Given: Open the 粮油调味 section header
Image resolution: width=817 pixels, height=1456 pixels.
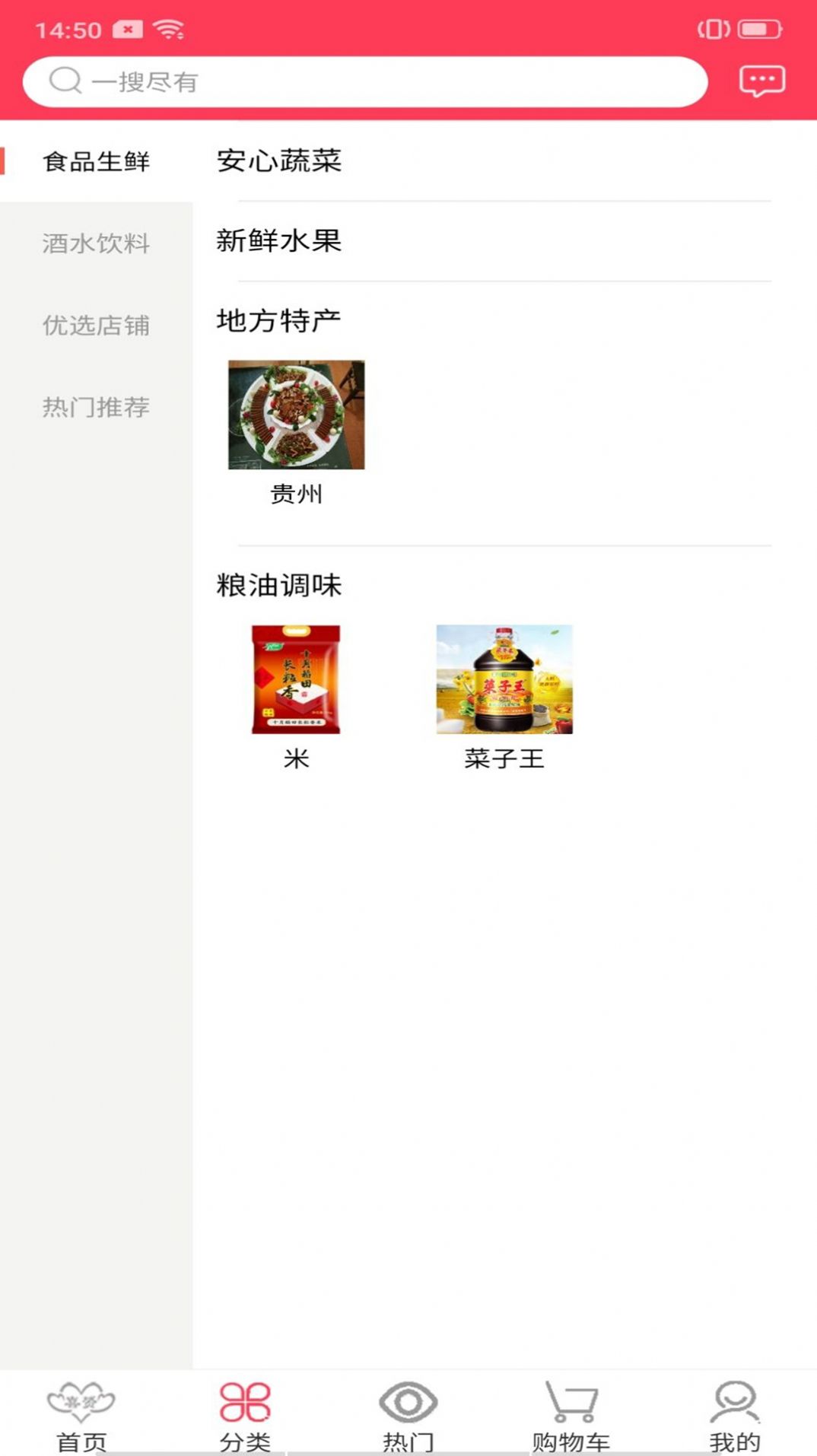Looking at the screenshot, I should tap(278, 586).
